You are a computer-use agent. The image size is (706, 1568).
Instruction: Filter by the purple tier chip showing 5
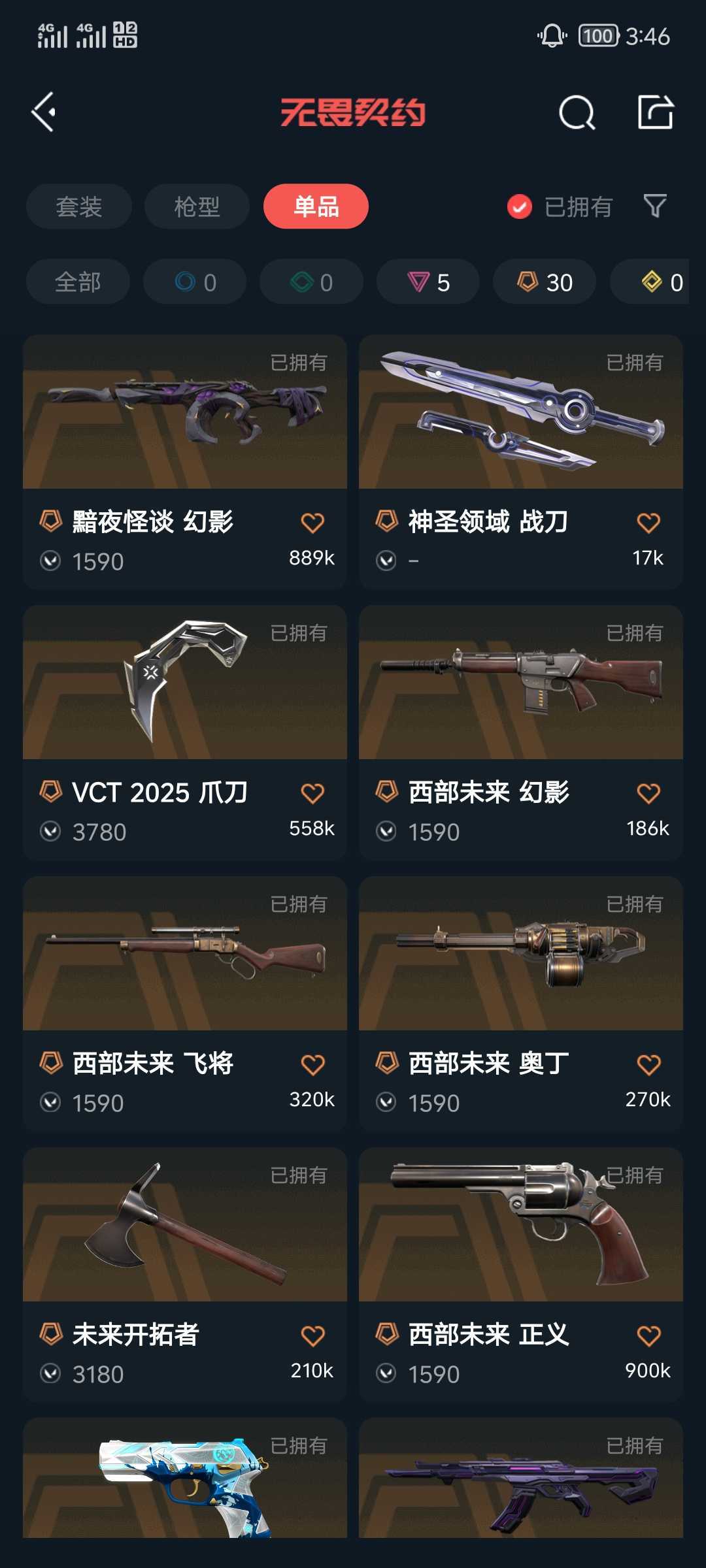pos(428,282)
